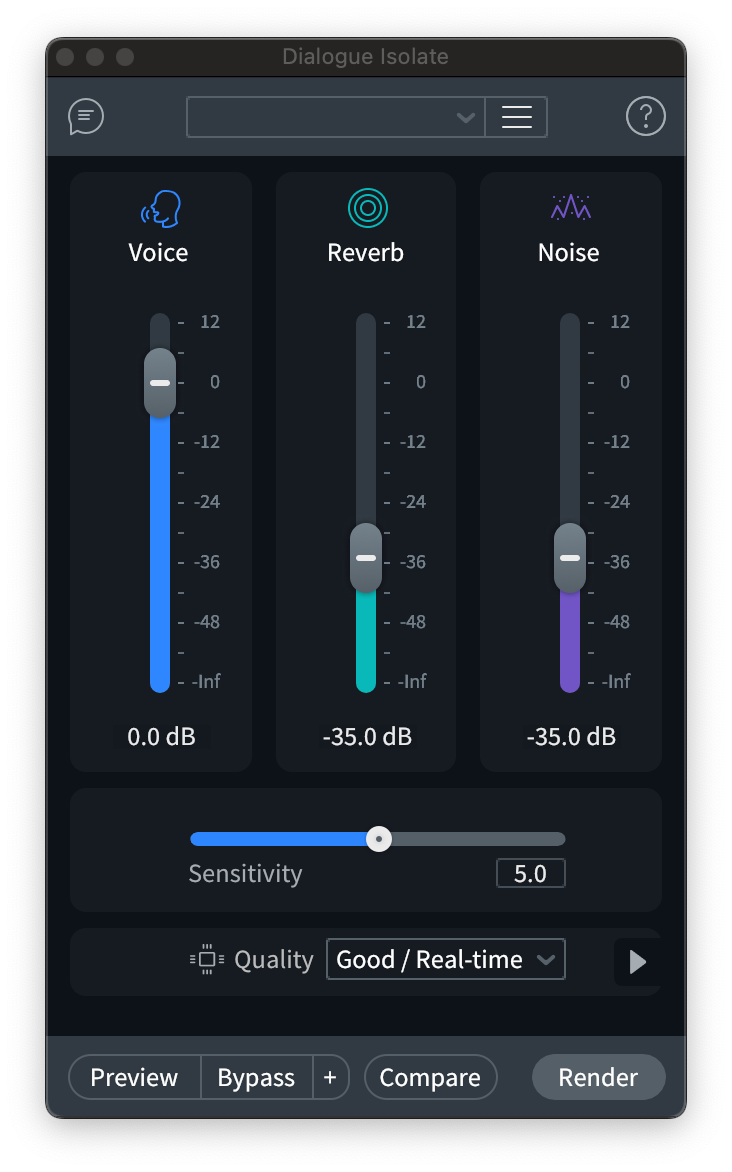
Task: Click the help question mark icon
Action: pos(646,116)
